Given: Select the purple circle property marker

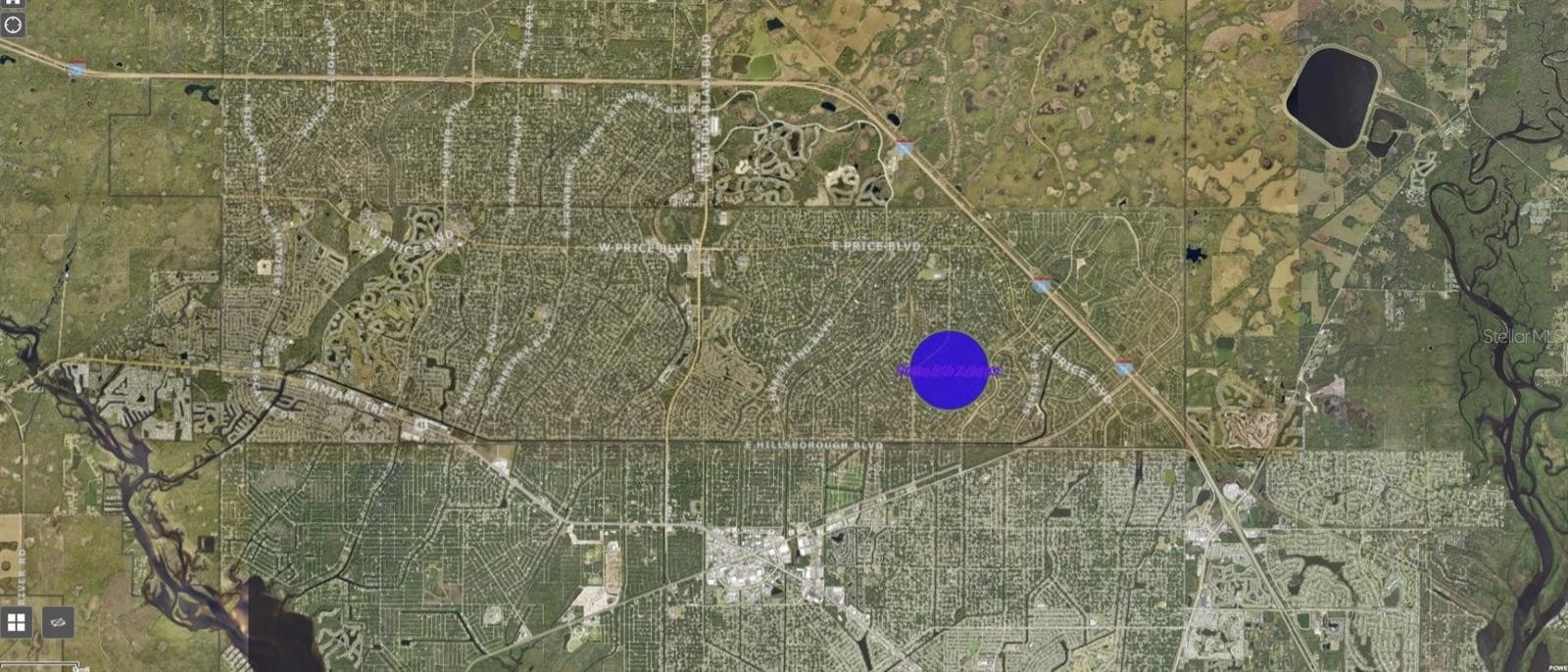Looking at the screenshot, I should click(x=949, y=370).
